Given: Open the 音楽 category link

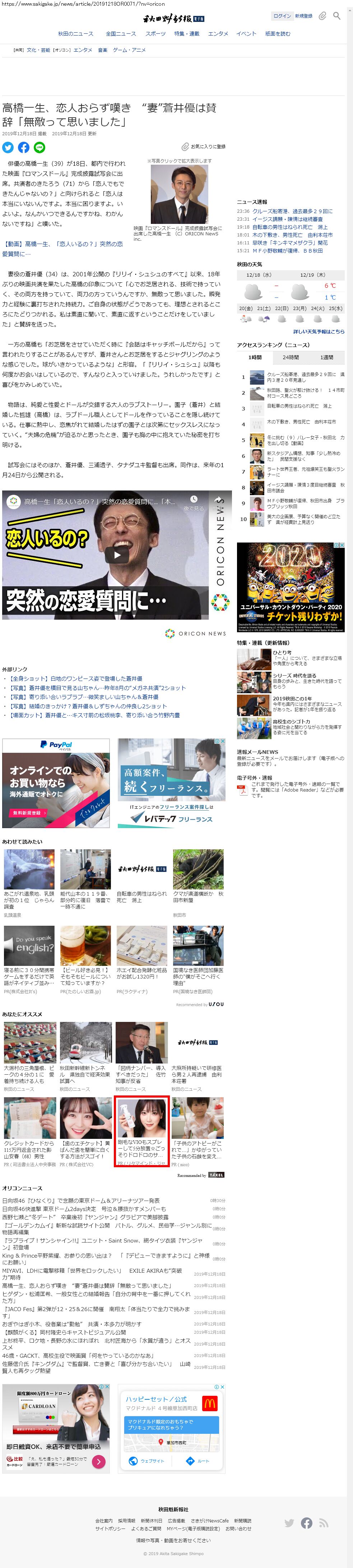Looking at the screenshot, I should [102, 50].
